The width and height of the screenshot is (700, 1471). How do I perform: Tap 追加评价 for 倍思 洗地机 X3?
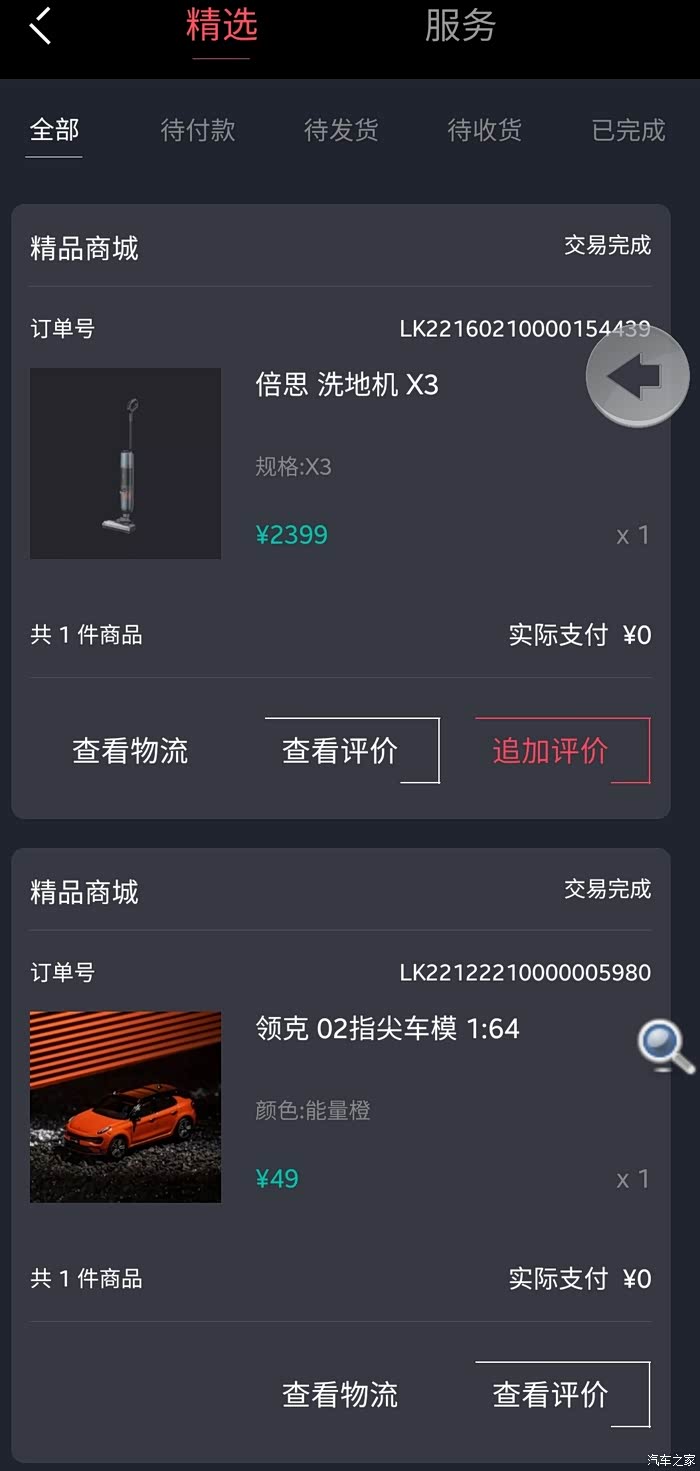click(551, 751)
